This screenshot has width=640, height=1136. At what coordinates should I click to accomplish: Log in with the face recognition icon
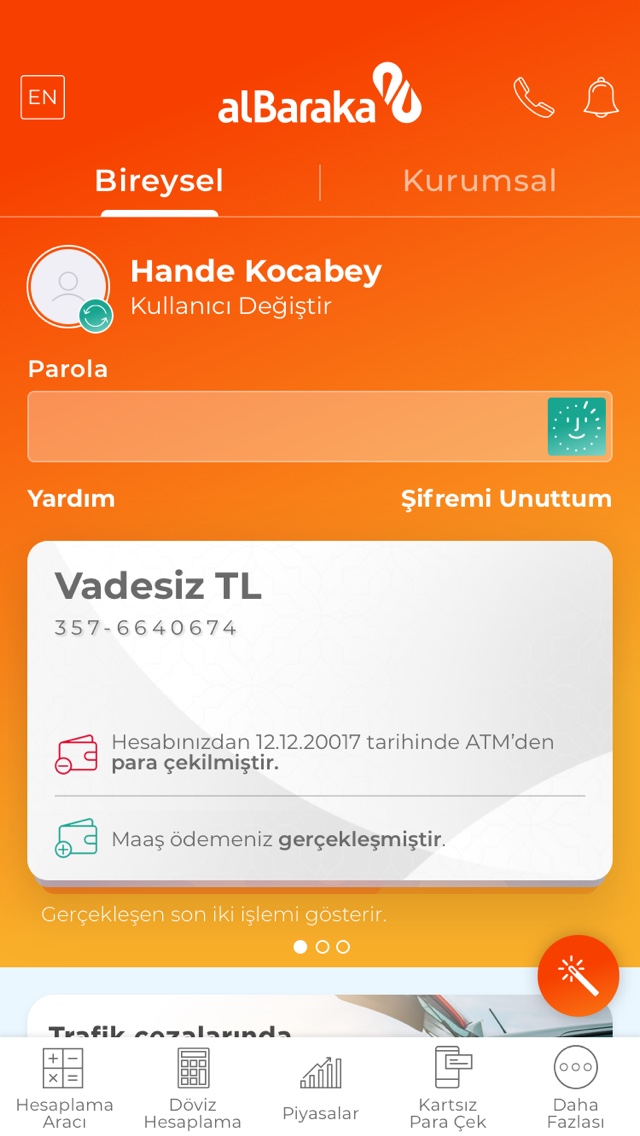pyautogui.click(x=576, y=427)
